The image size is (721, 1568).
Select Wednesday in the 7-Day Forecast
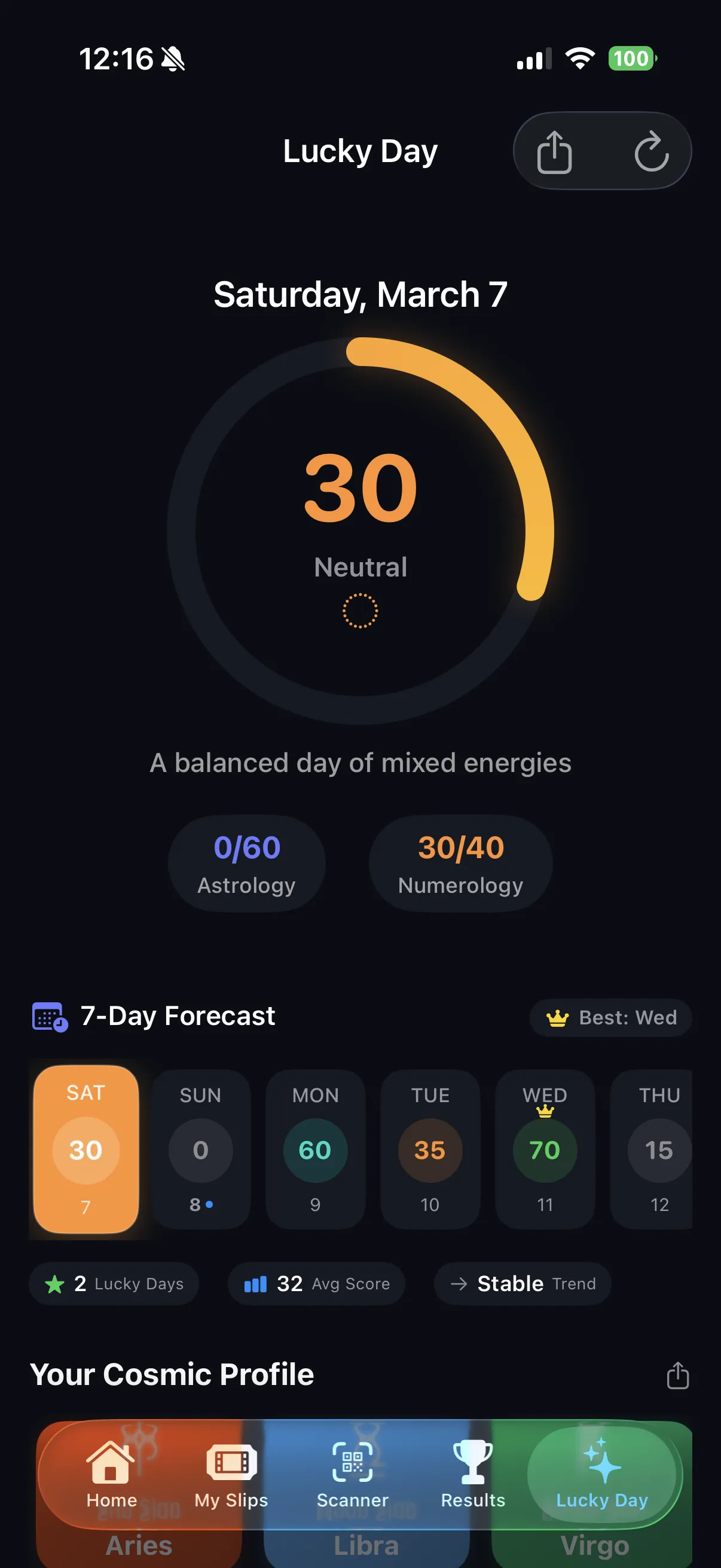[x=544, y=1151]
